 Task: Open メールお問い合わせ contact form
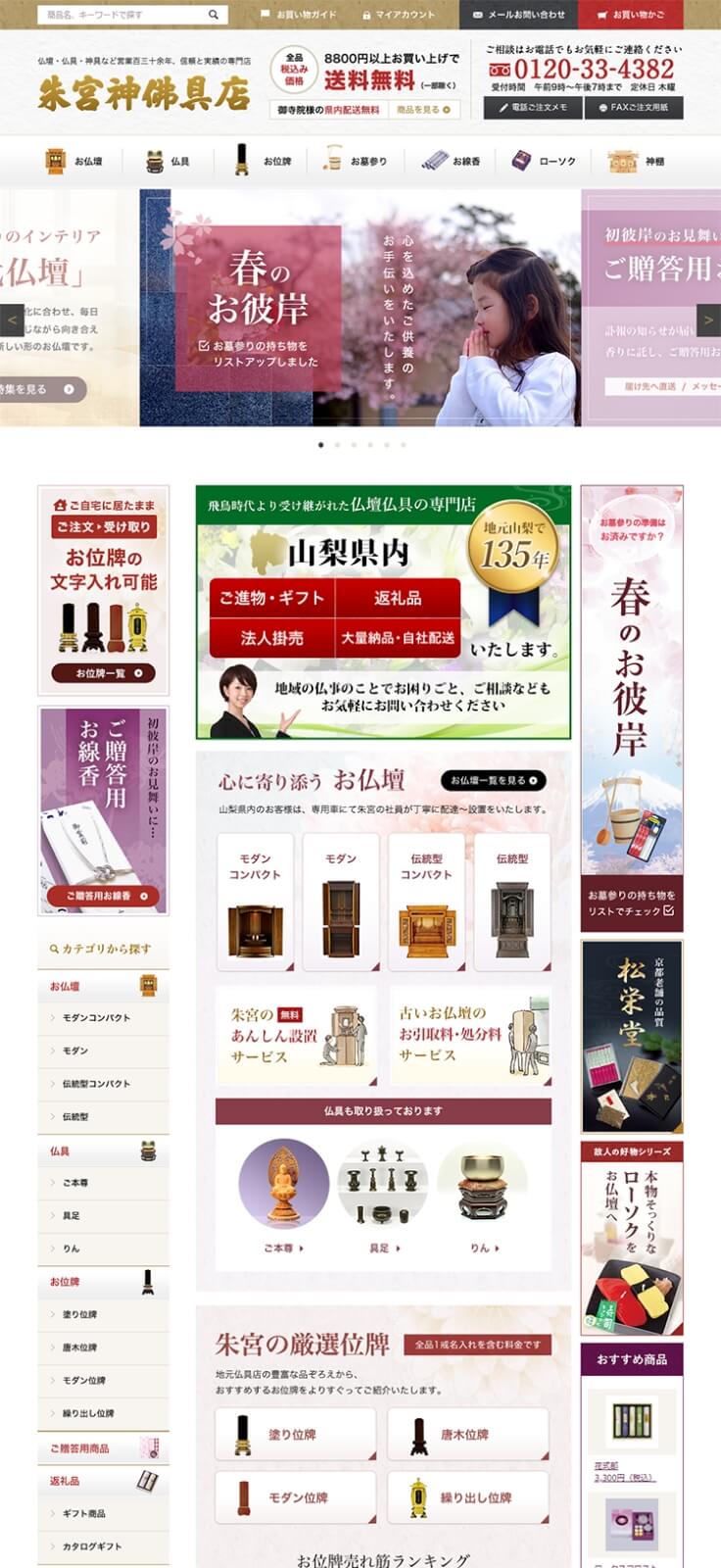(518, 15)
